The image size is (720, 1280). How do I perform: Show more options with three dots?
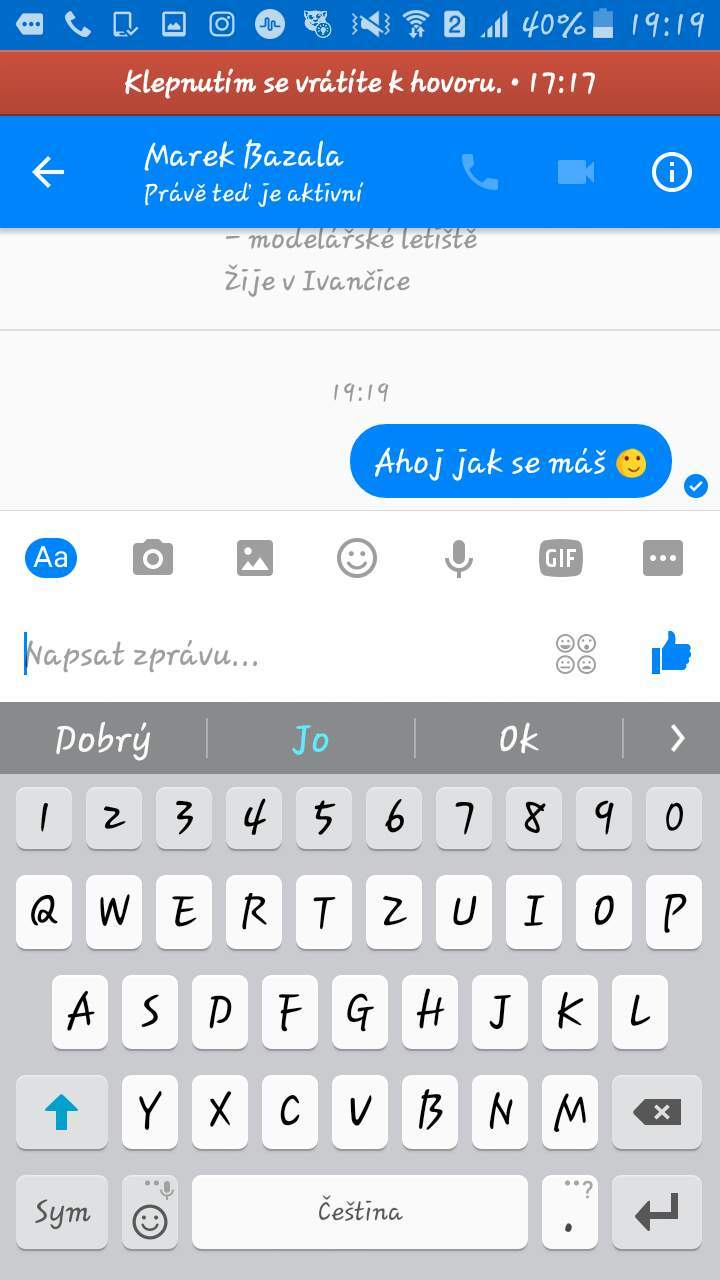point(663,557)
